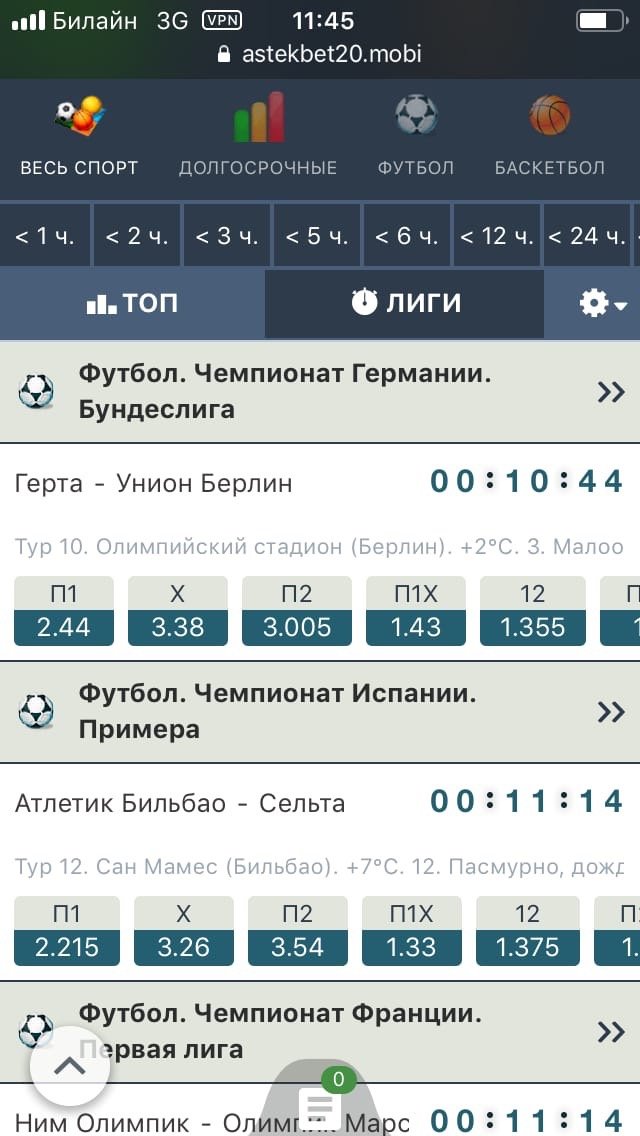Filter events starting within 1 hour

coord(45,237)
